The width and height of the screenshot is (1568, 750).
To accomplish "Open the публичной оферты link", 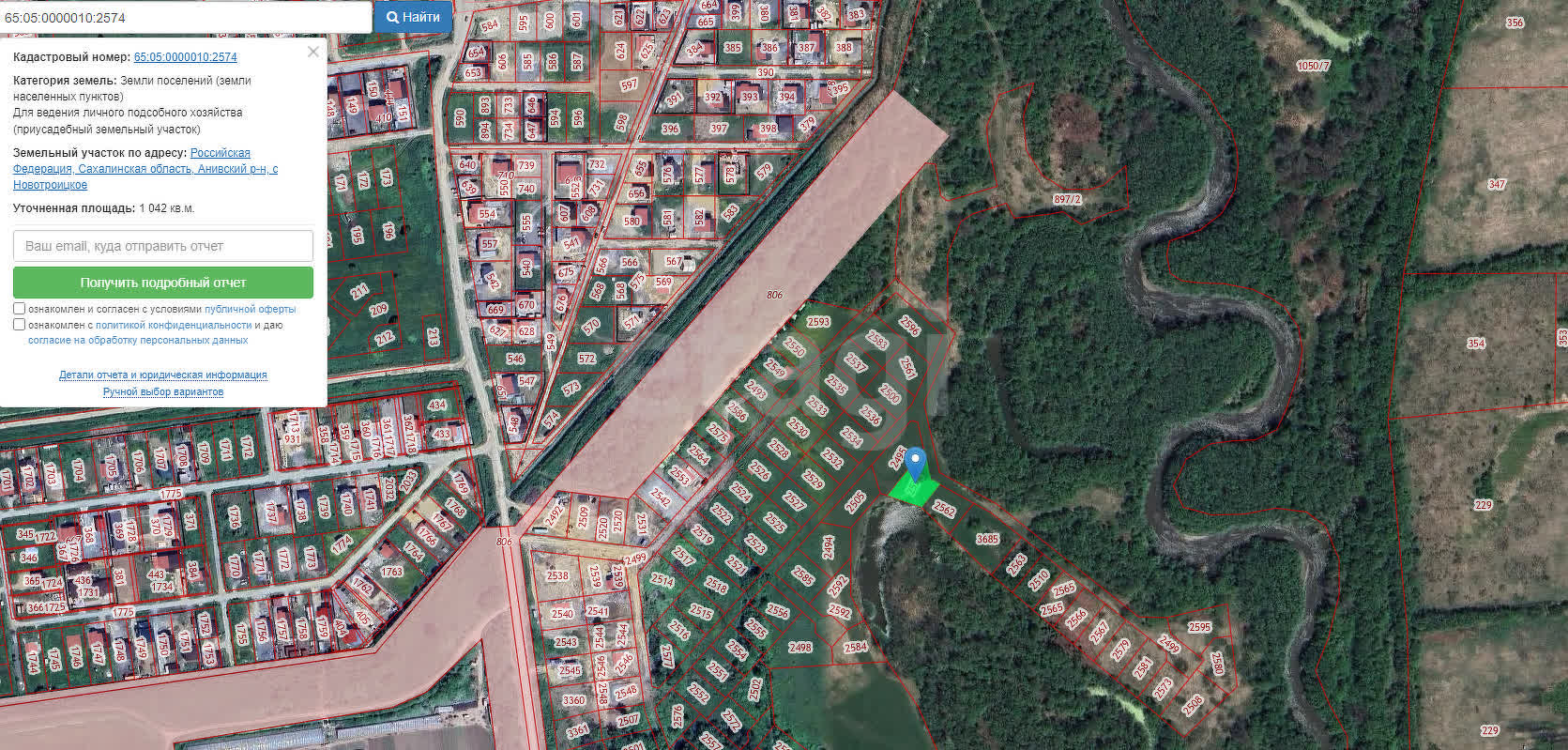I will pos(250,309).
